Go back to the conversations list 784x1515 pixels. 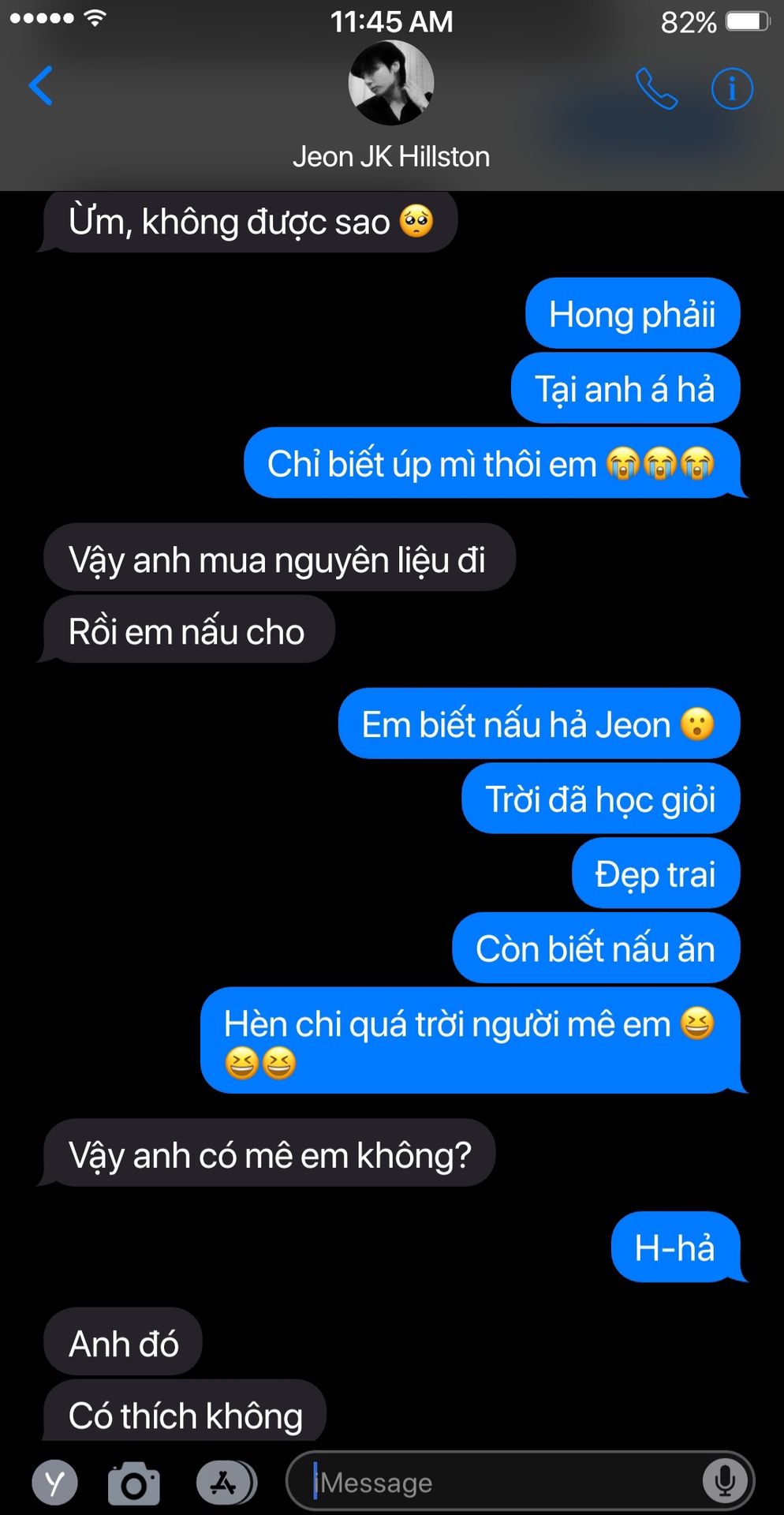pos(41,85)
